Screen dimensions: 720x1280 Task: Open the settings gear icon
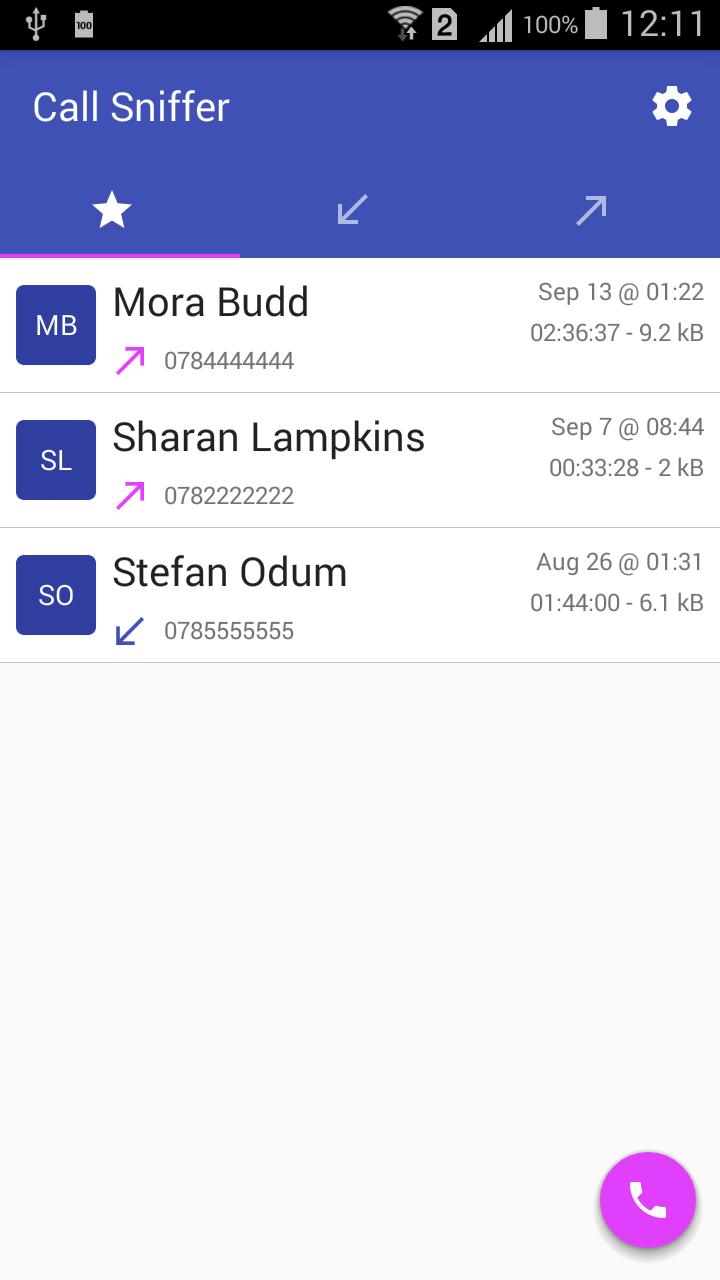[x=671, y=106]
